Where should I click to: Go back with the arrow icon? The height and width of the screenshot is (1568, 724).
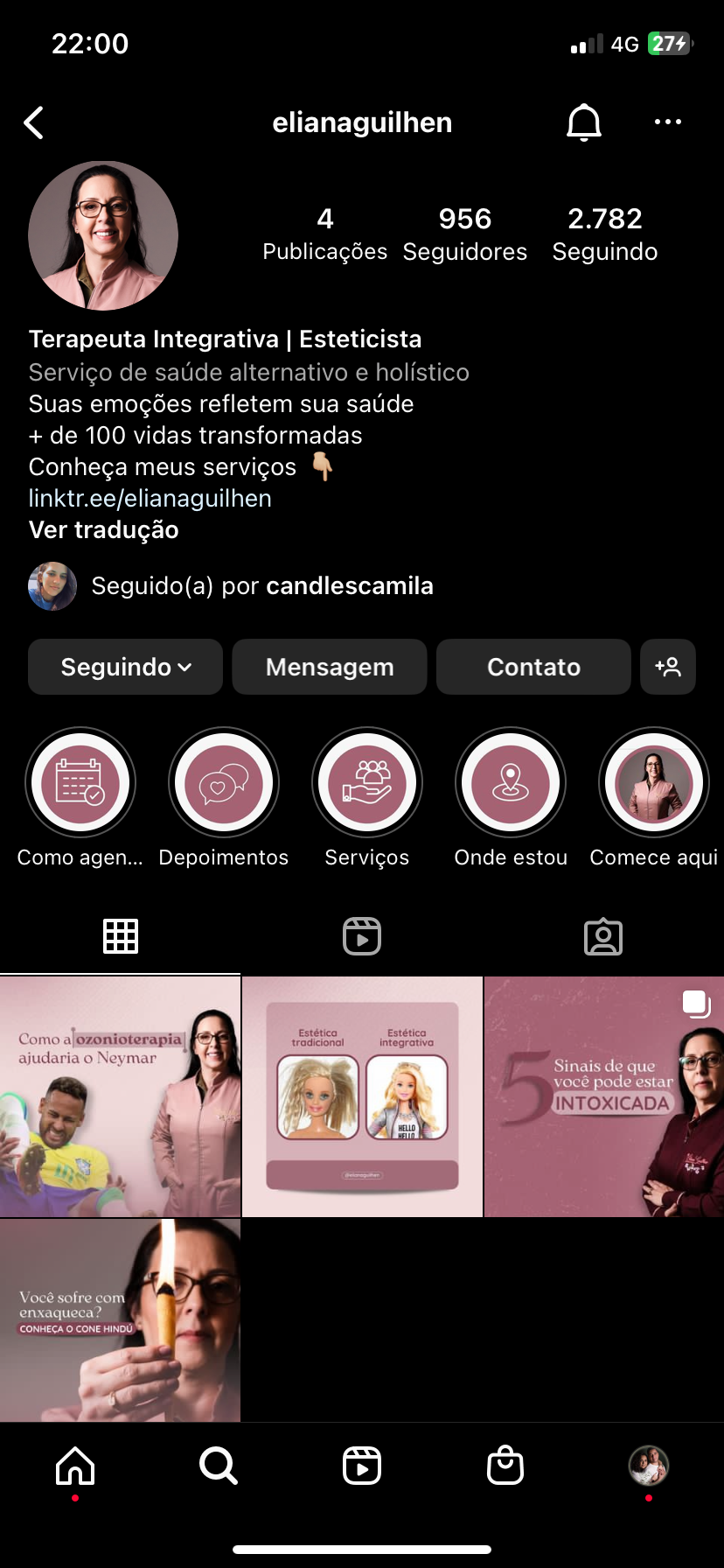(x=34, y=123)
